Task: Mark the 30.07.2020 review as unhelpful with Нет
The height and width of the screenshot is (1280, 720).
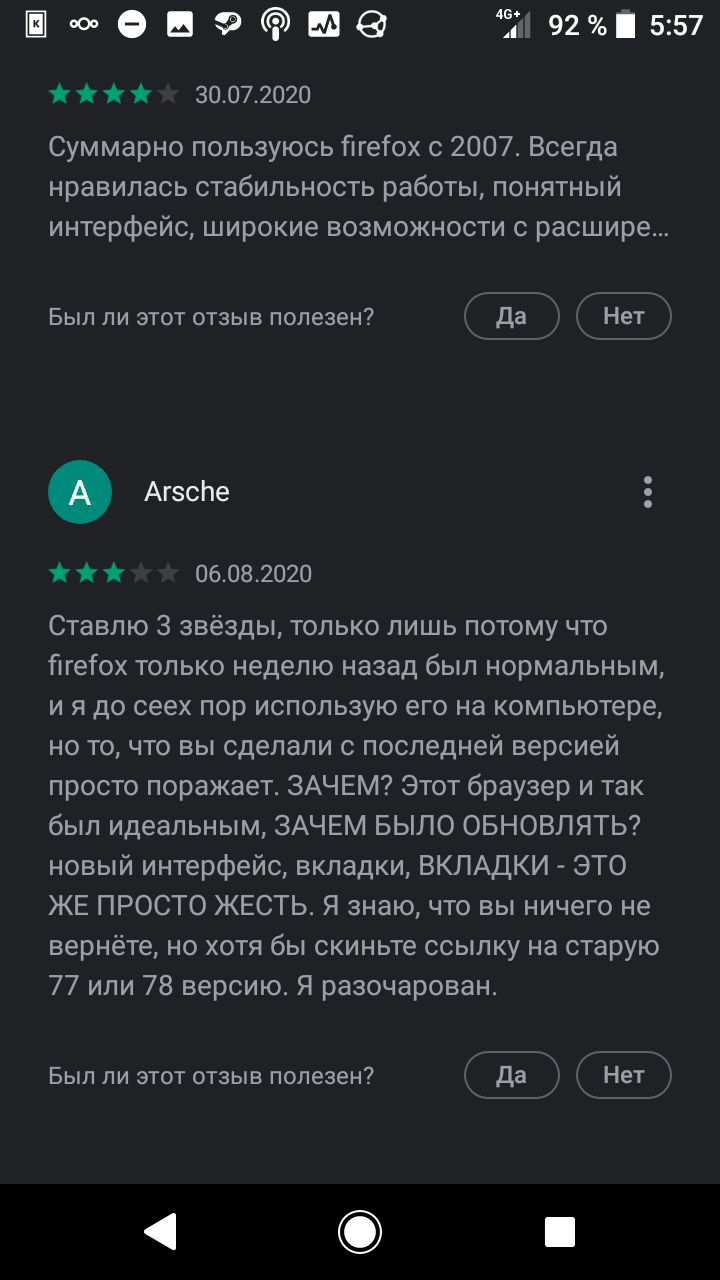Action: [x=623, y=317]
